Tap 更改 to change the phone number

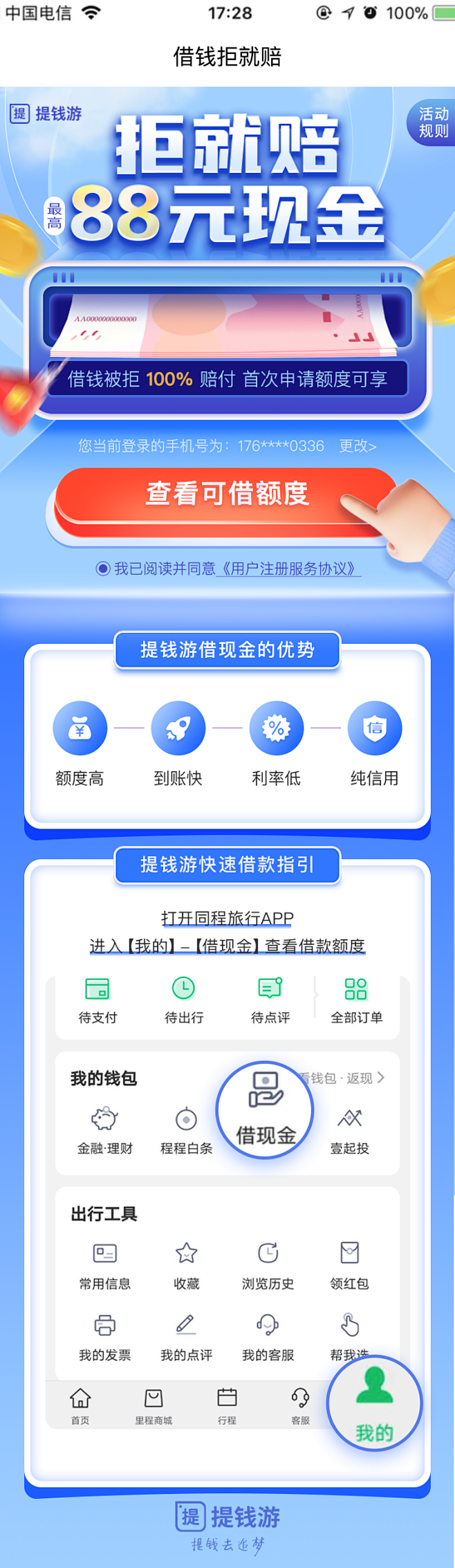[357, 446]
